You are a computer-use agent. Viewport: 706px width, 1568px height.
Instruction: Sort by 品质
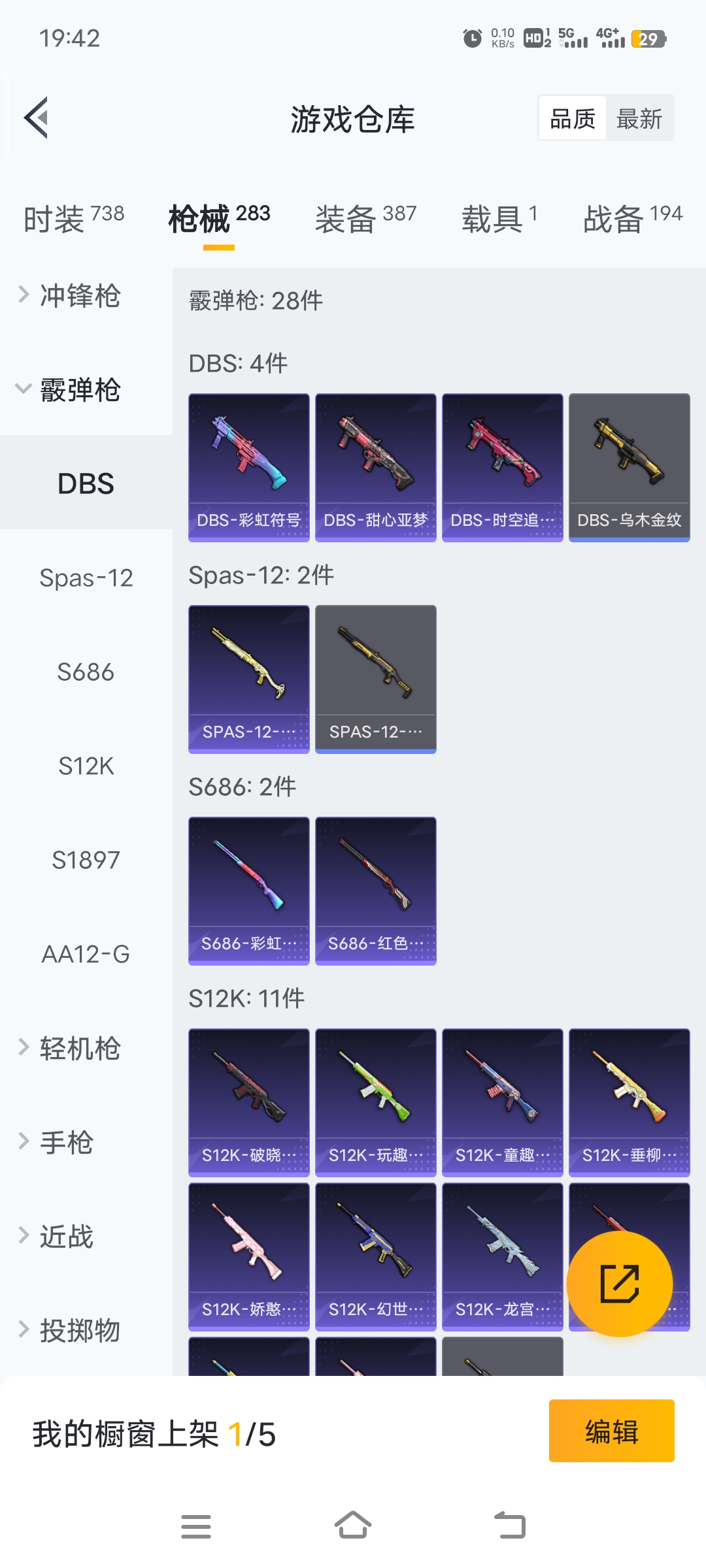click(572, 118)
